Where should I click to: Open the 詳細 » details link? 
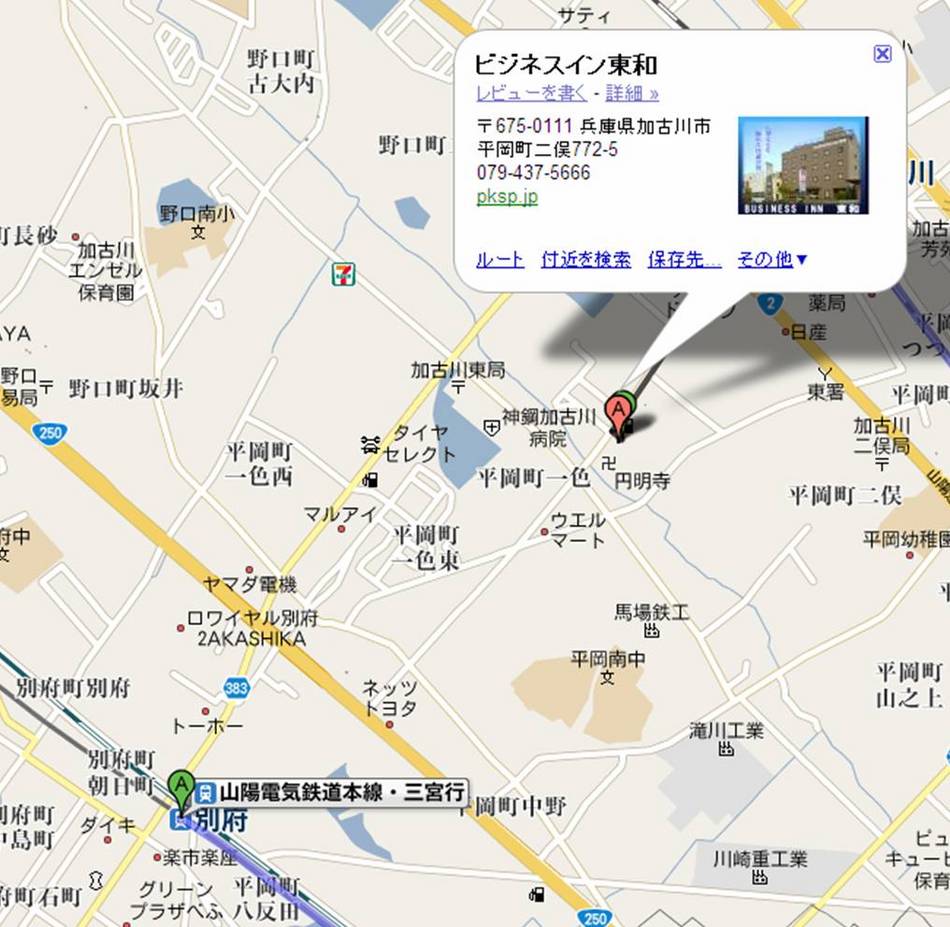[631, 93]
